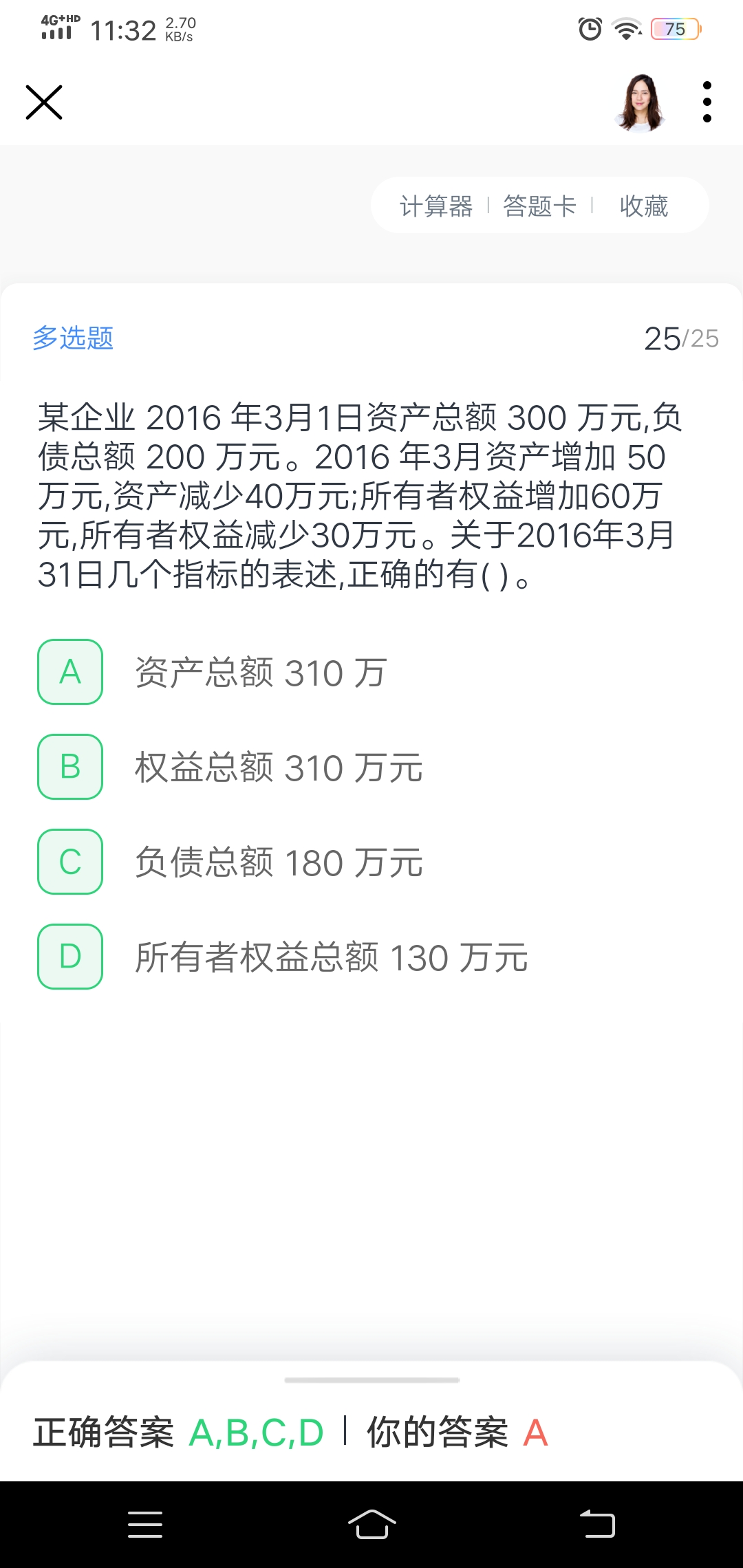Open the 答题卡 answer sheet
Screen dimensions: 743x1568
(539, 206)
